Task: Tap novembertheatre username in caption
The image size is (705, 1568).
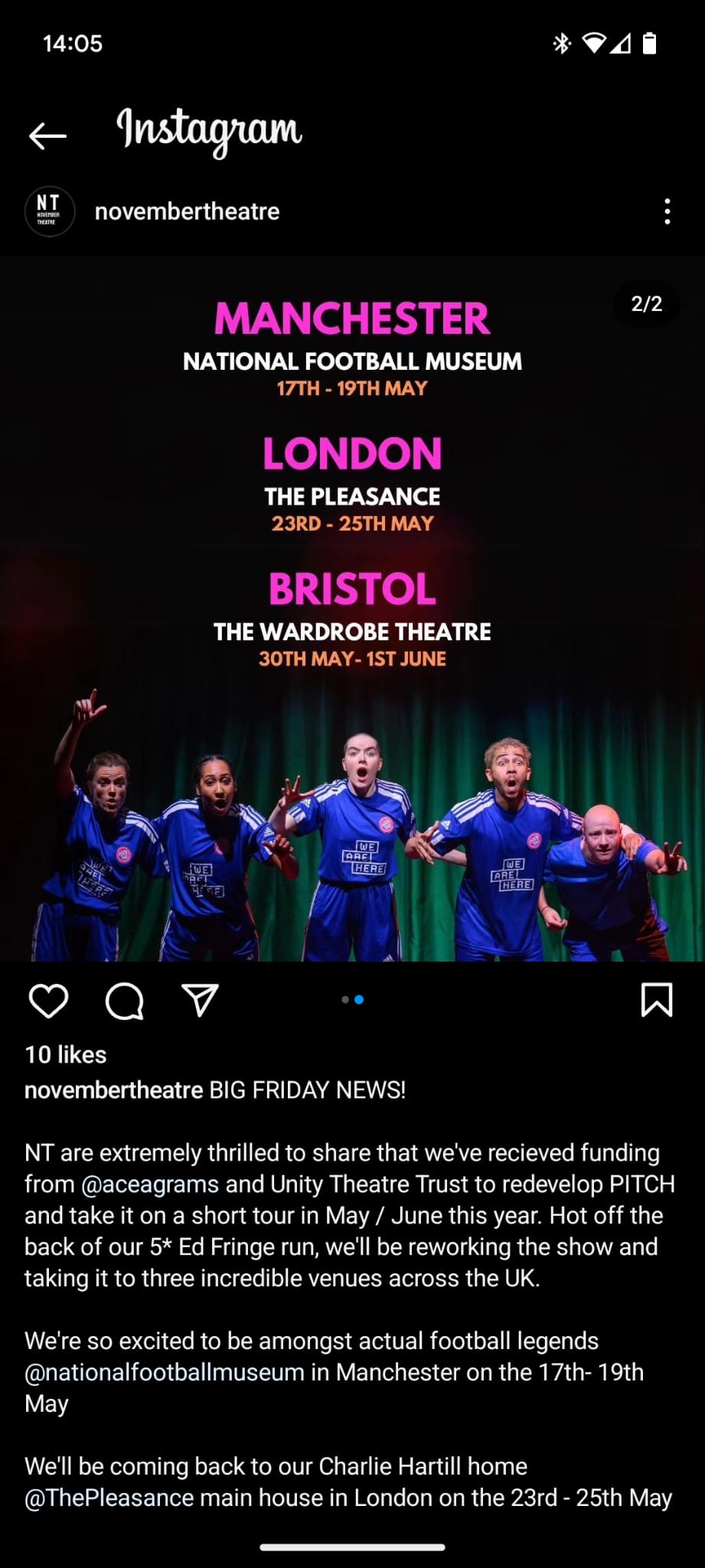Action: [x=113, y=1089]
